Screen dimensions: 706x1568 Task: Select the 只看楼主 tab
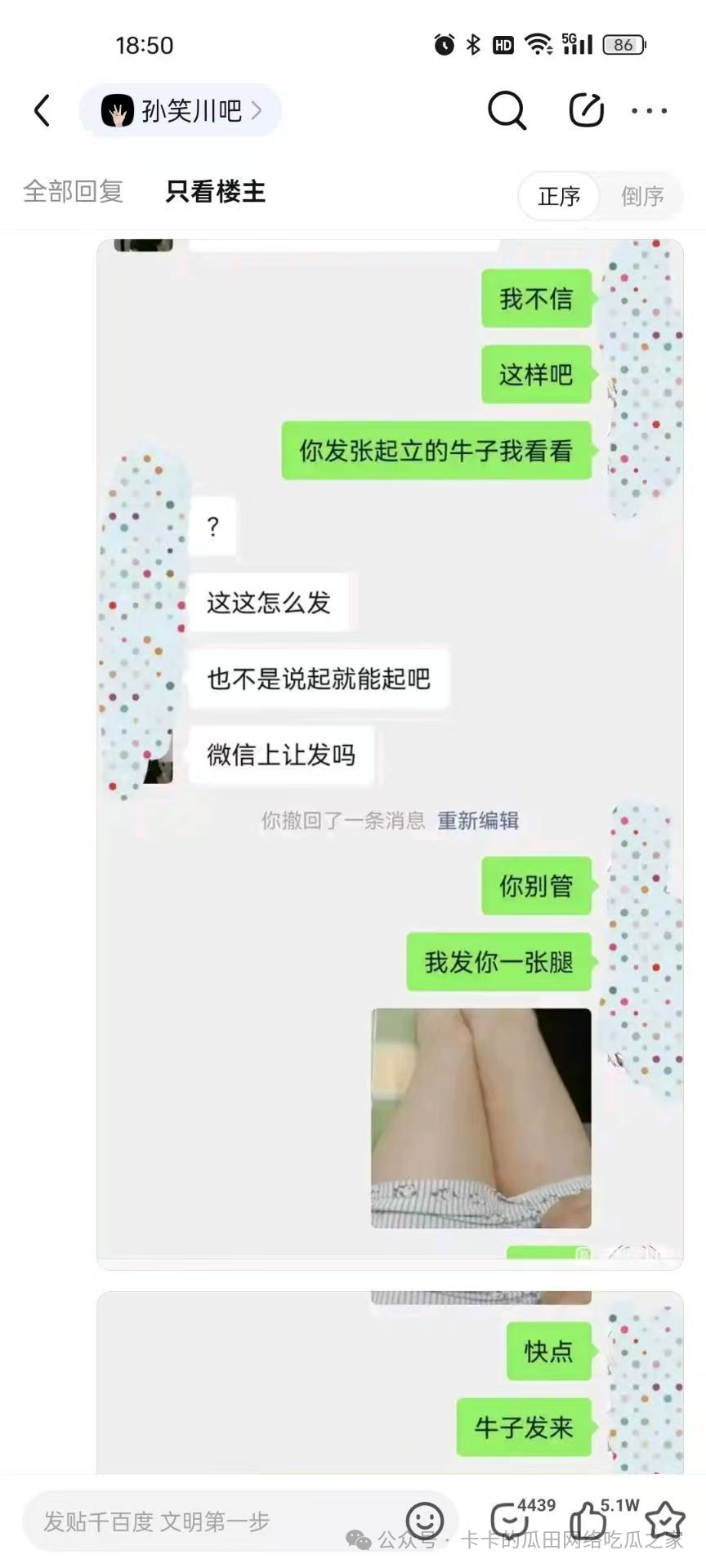pyautogui.click(x=216, y=192)
